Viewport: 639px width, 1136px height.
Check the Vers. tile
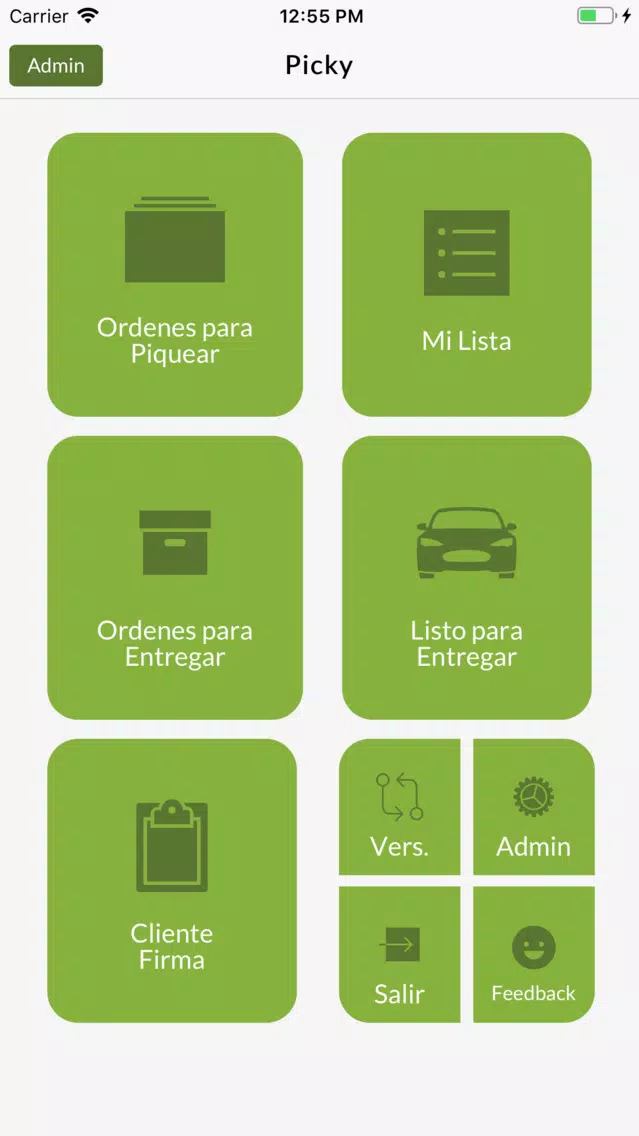[399, 806]
